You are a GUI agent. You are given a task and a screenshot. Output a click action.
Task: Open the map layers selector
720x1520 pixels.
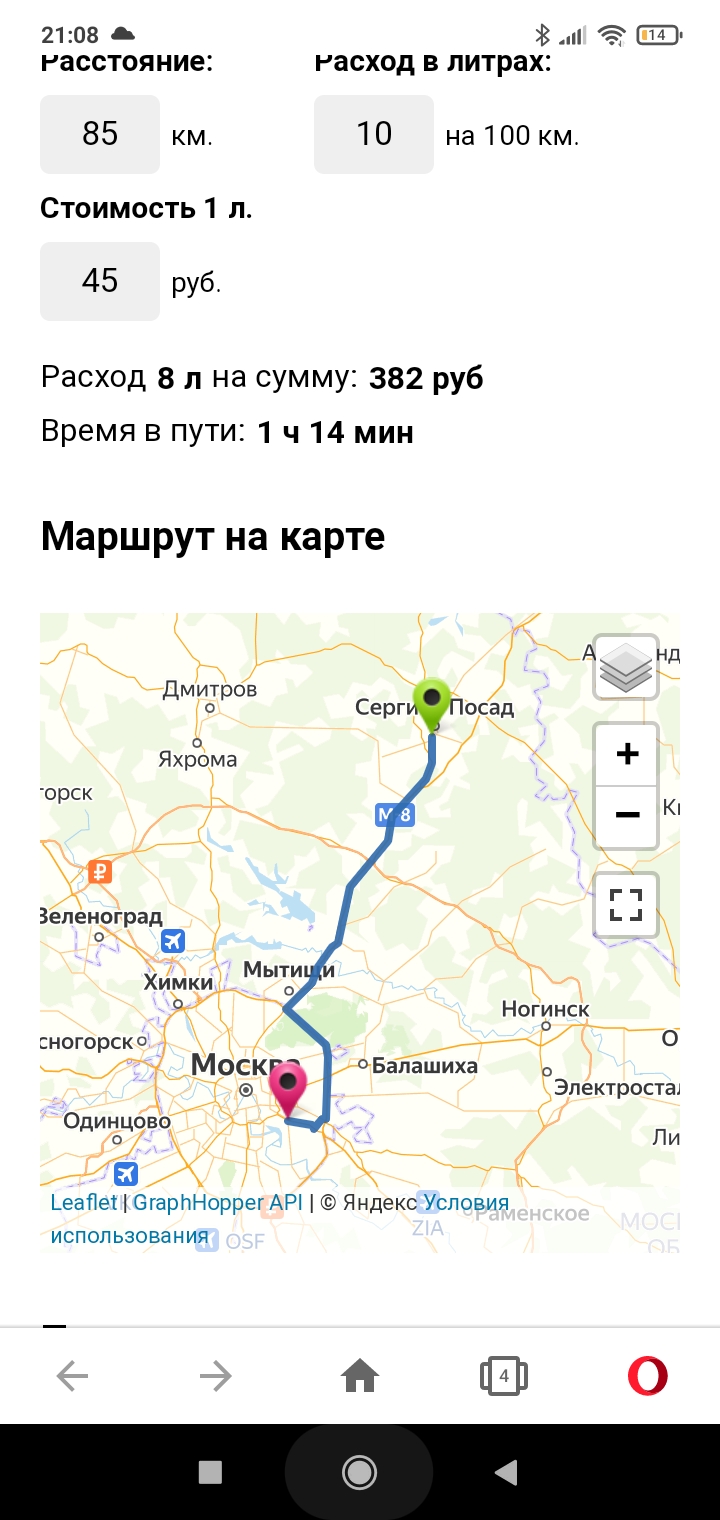point(626,667)
